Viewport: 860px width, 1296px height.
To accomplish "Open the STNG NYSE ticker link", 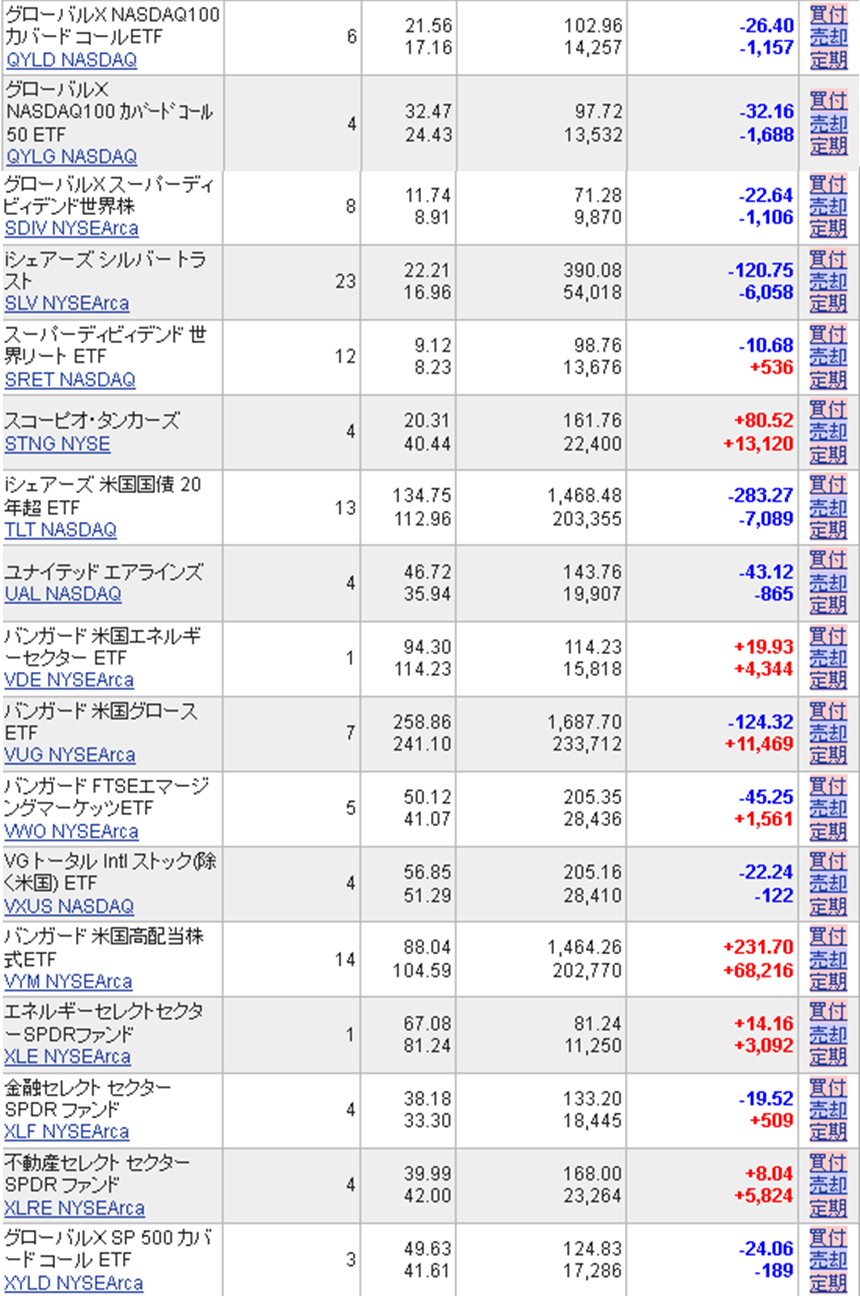I will tap(57, 444).
